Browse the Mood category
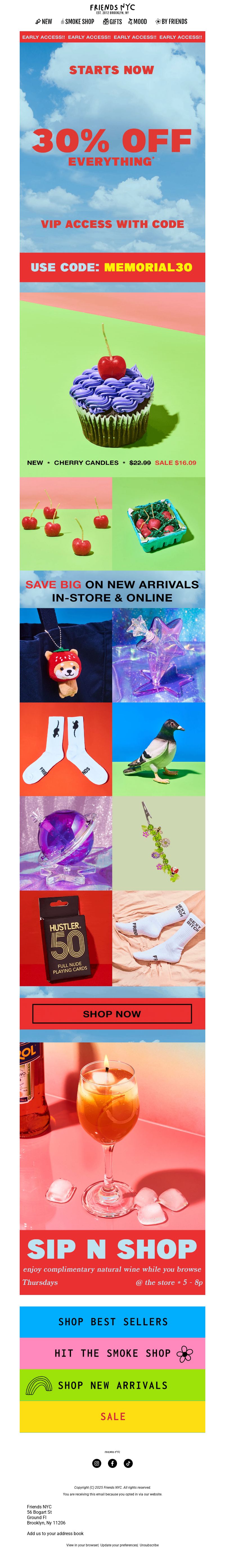225x1568 pixels. click(x=138, y=21)
